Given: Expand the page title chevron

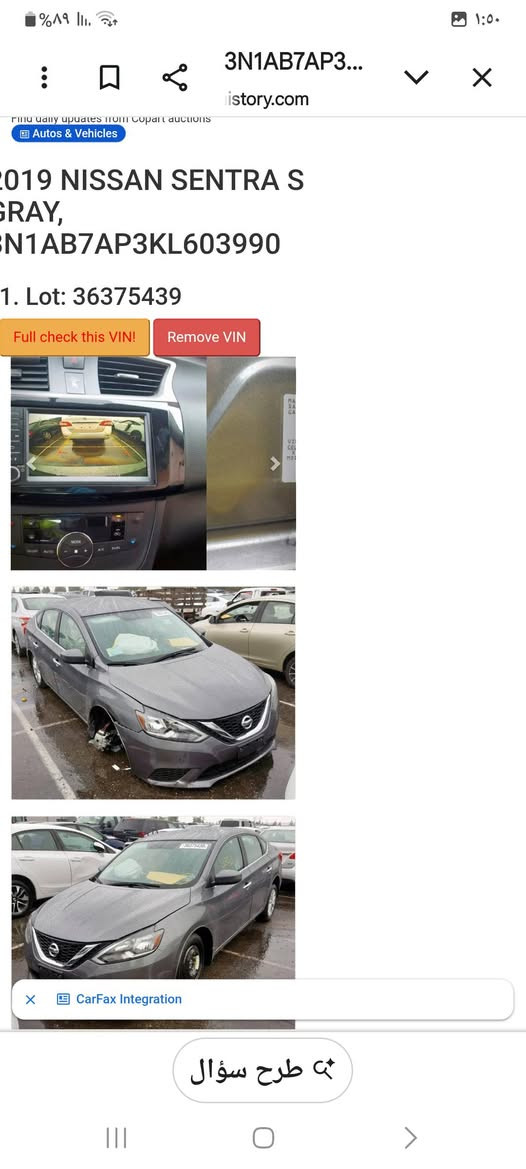Looking at the screenshot, I should [416, 77].
